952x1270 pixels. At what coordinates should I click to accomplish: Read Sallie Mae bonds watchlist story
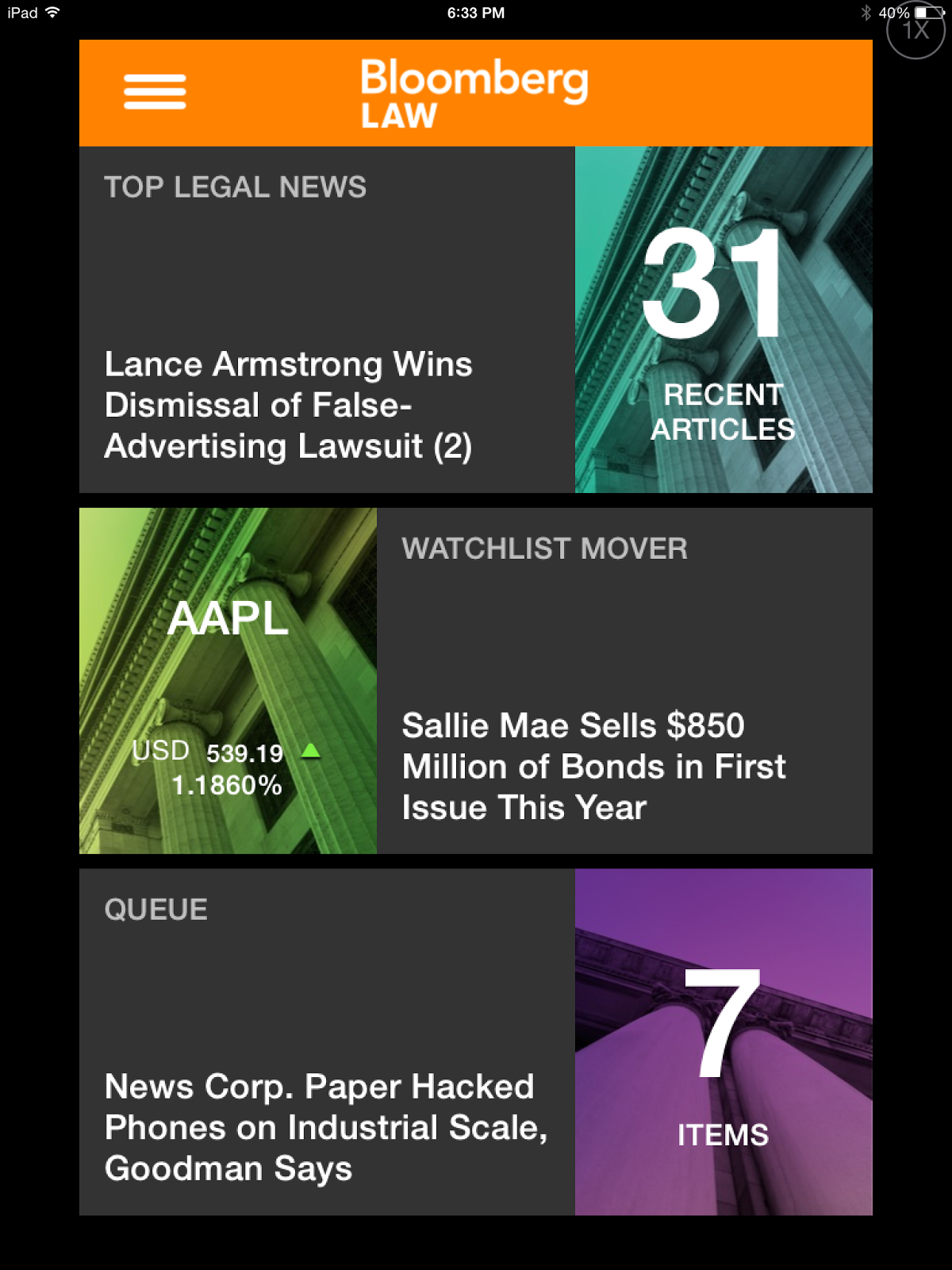click(593, 766)
